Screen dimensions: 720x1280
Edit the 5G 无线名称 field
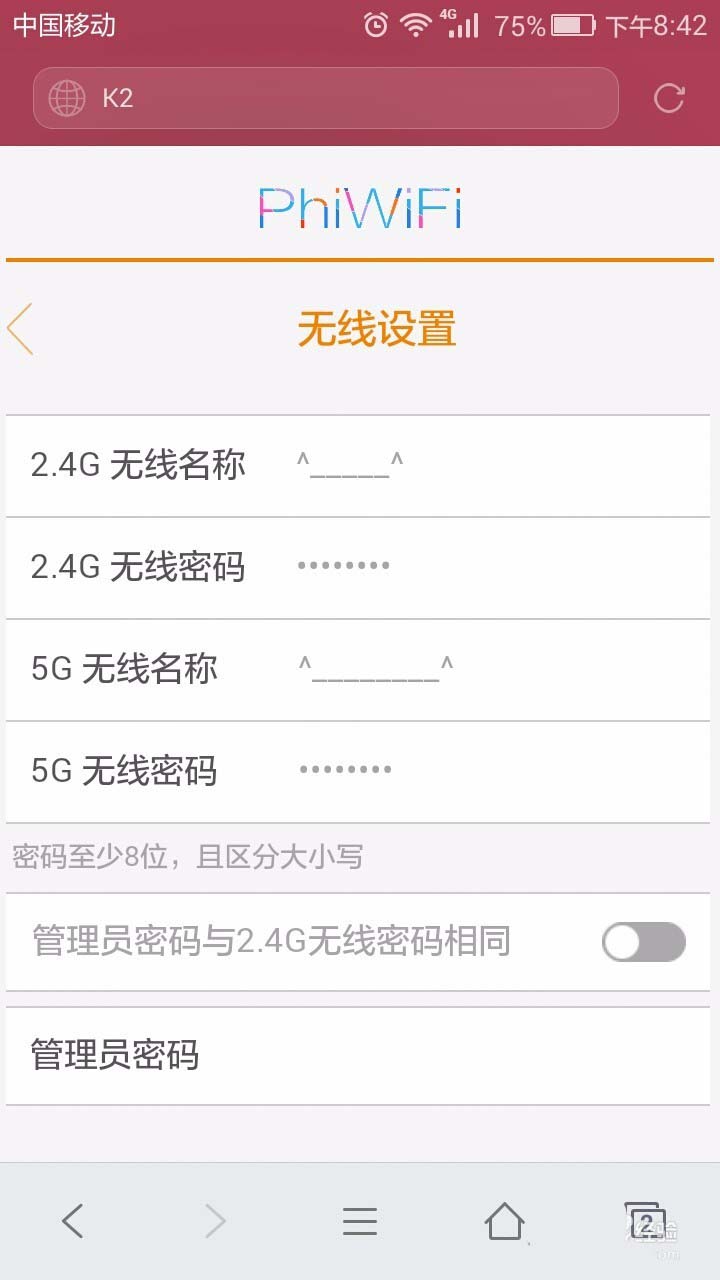(x=490, y=670)
